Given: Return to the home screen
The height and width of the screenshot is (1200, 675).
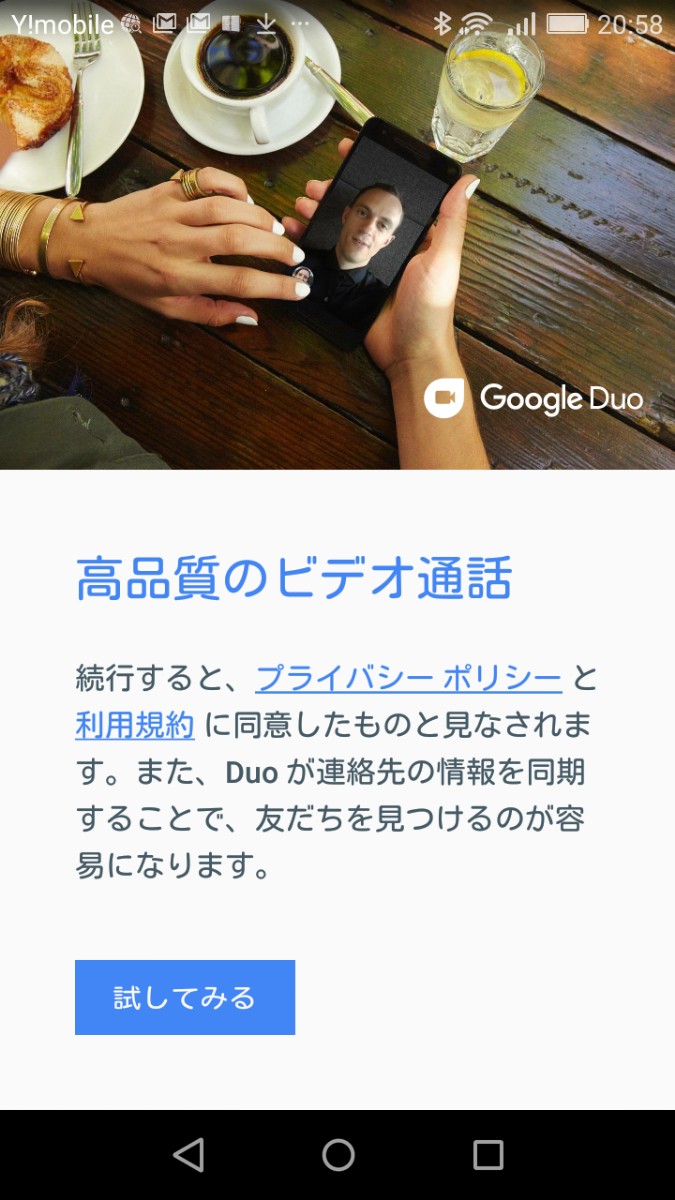Looking at the screenshot, I should (338, 1155).
